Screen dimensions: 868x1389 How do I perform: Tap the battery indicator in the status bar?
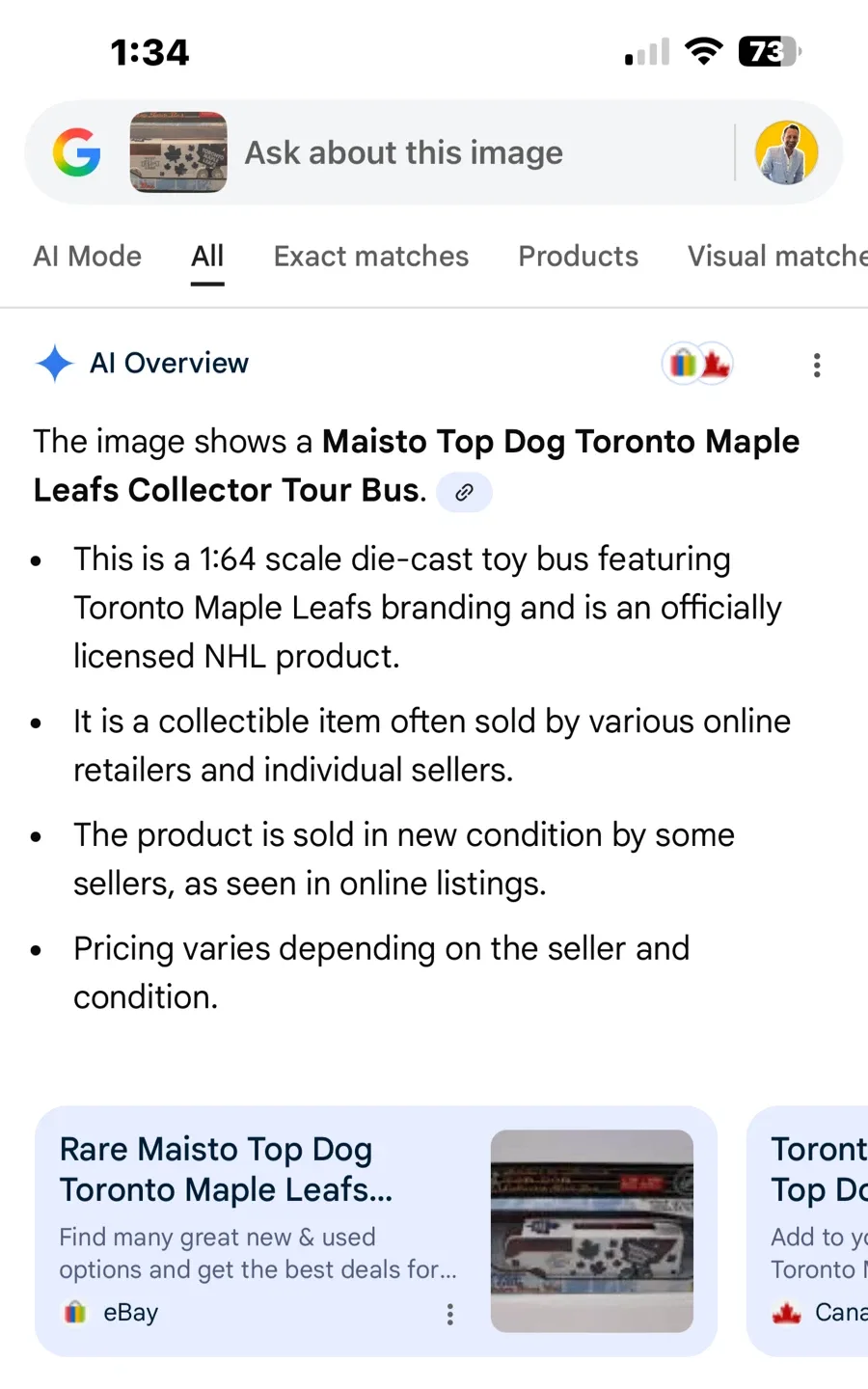point(769,52)
